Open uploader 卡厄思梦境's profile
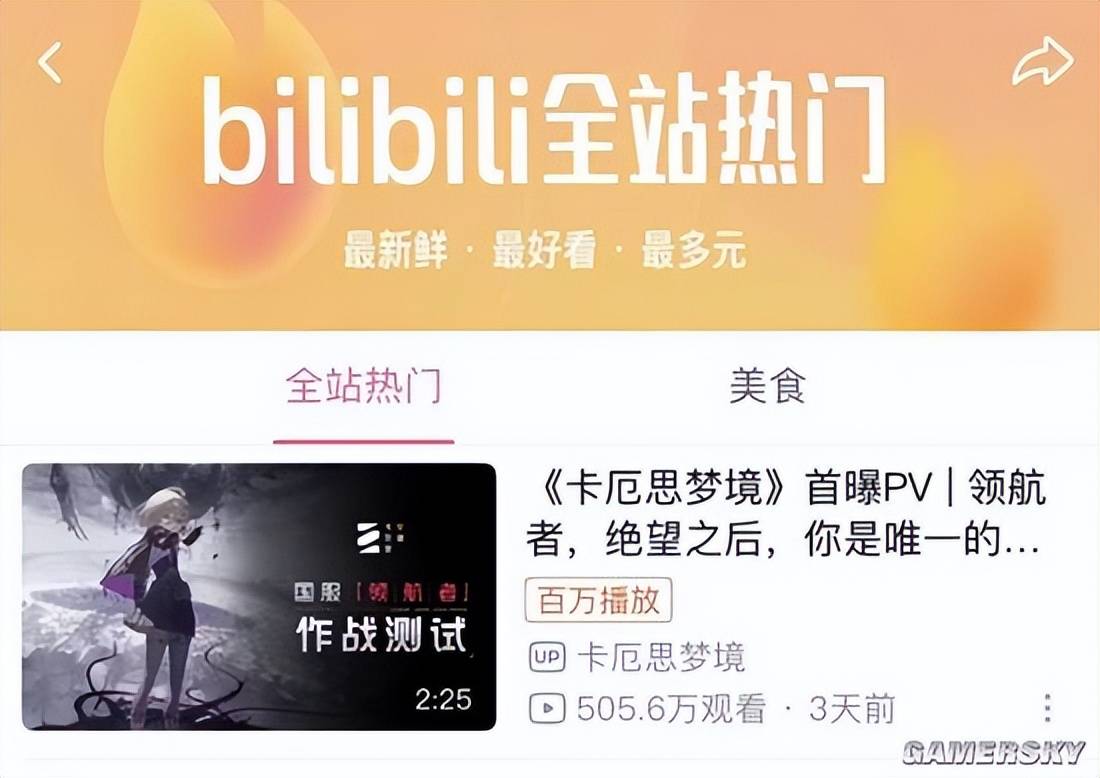The image size is (1100, 778). 660,658
